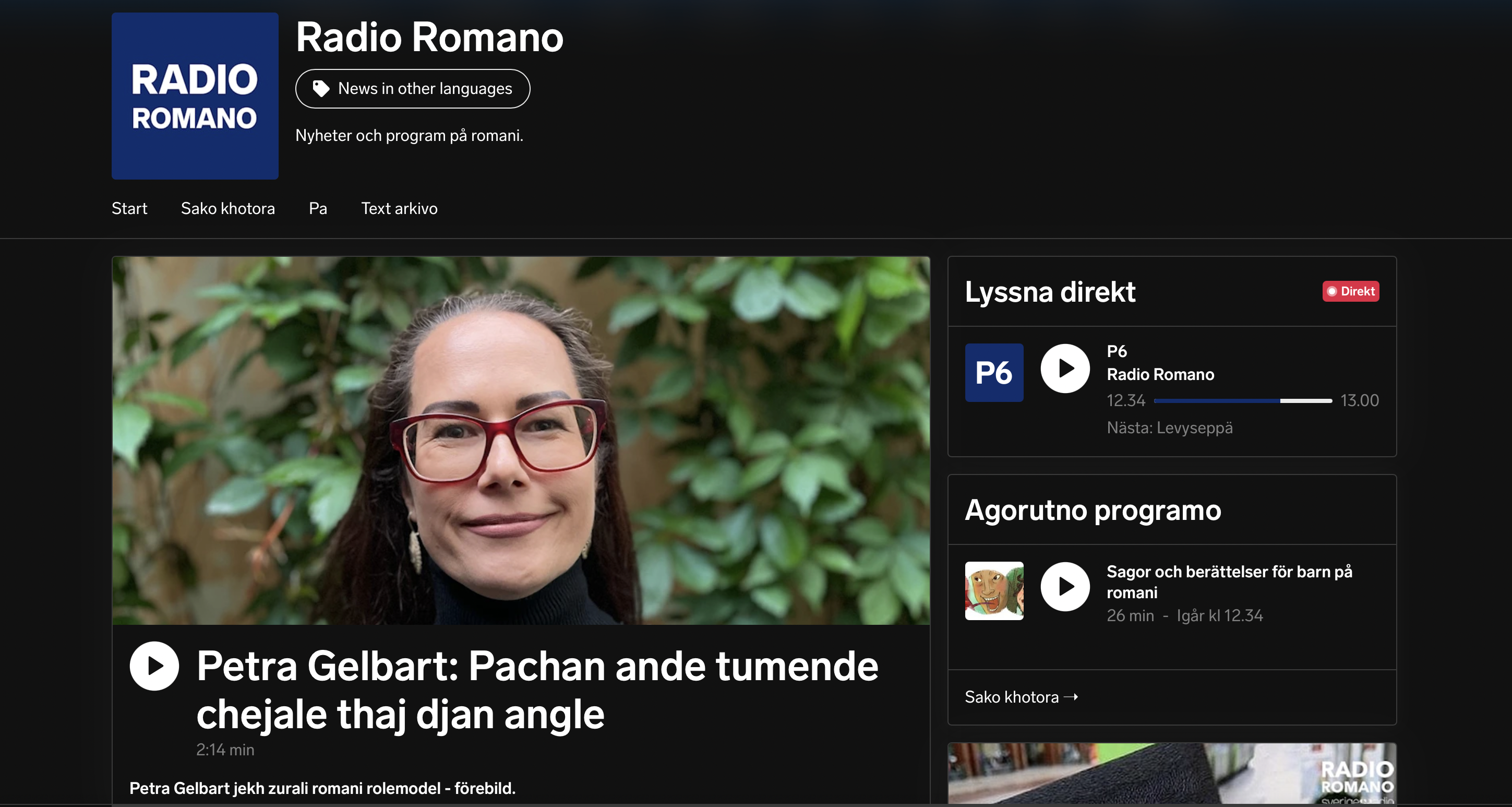1512x807 pixels.
Task: Open Petra Gelbart headline article
Action: (536, 690)
